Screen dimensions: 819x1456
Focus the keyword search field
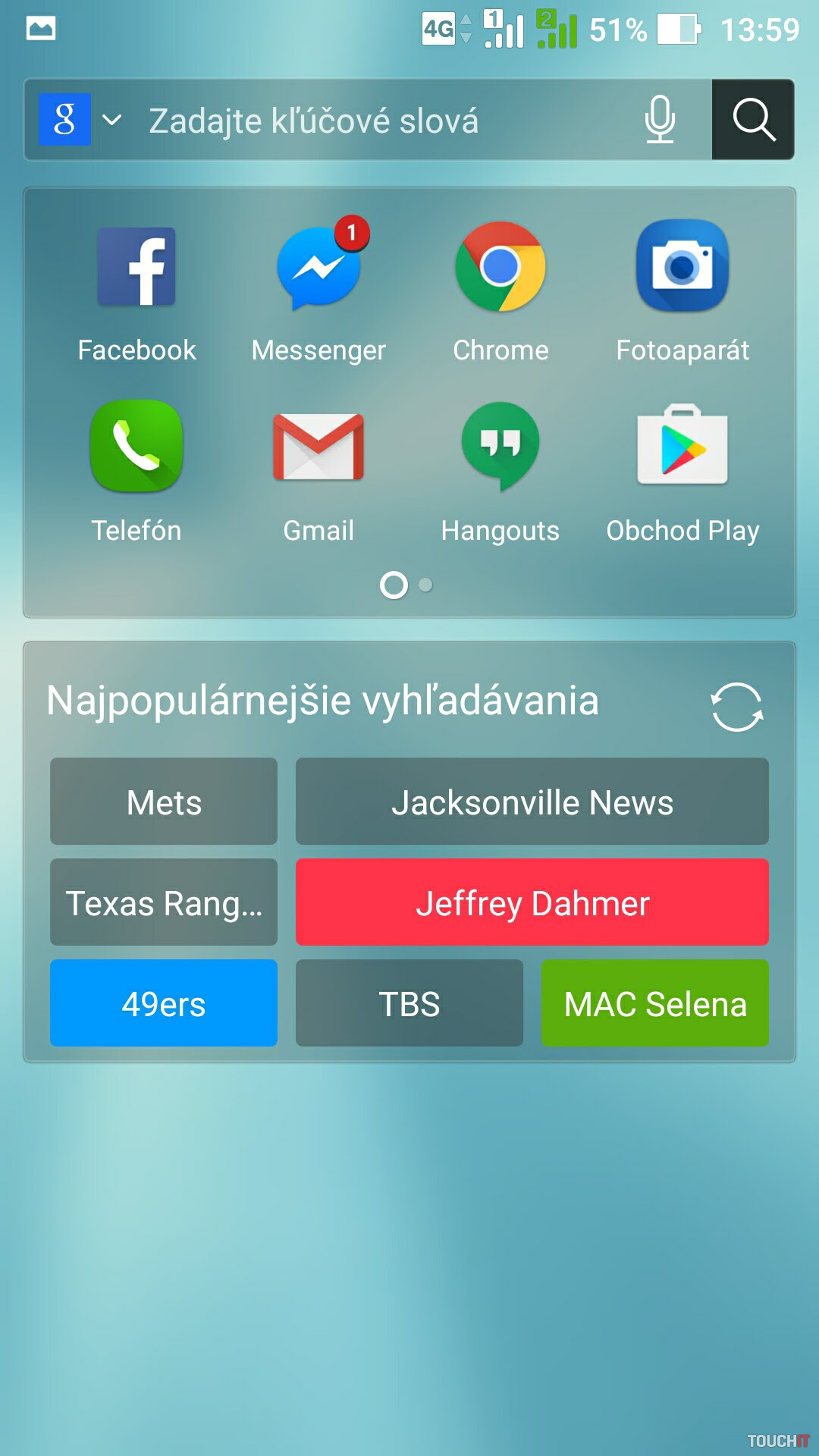pos(379,121)
